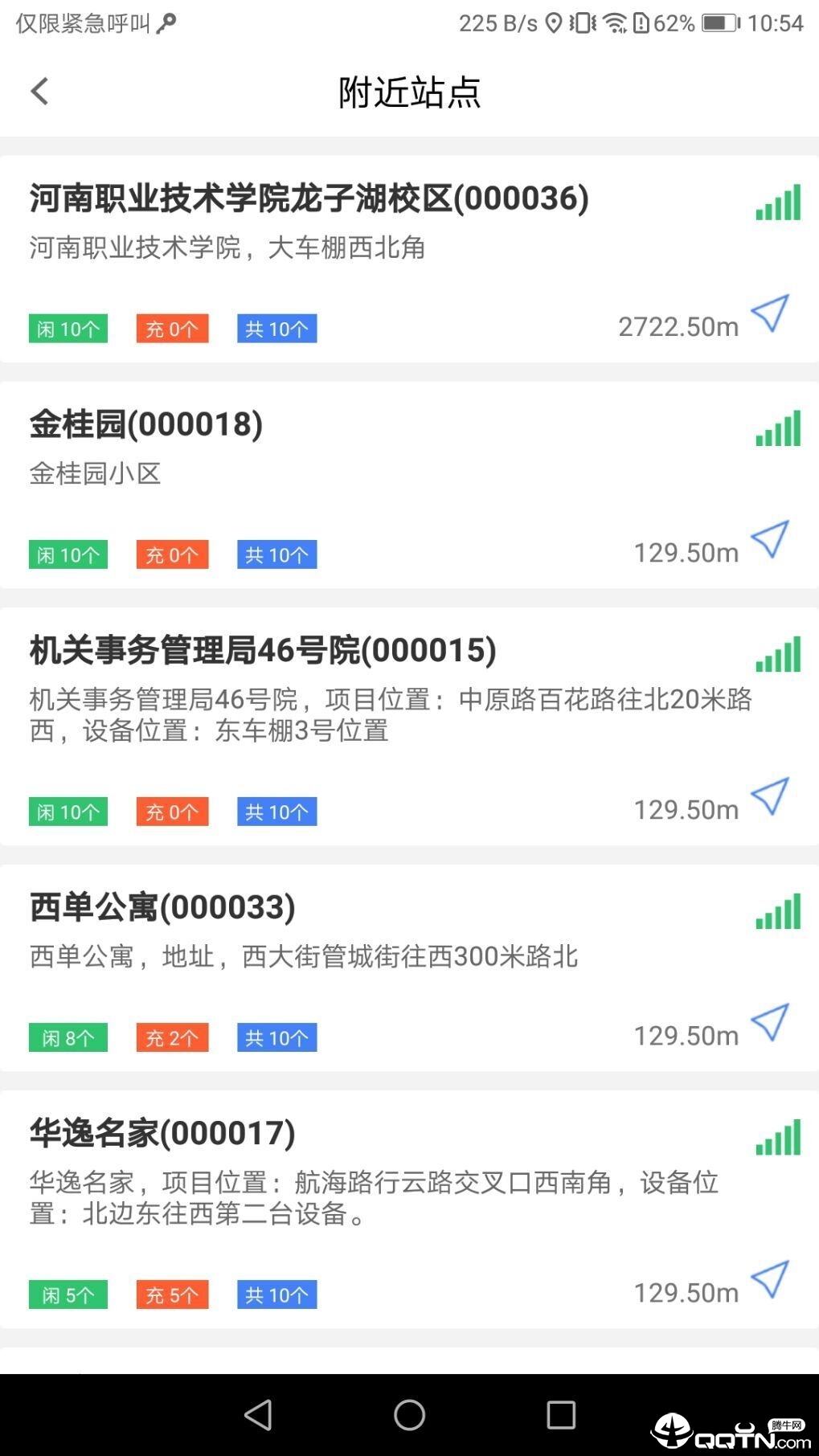The width and height of the screenshot is (819, 1456).
Task: Tap the Android recent apps square button
Action: [x=559, y=1415]
